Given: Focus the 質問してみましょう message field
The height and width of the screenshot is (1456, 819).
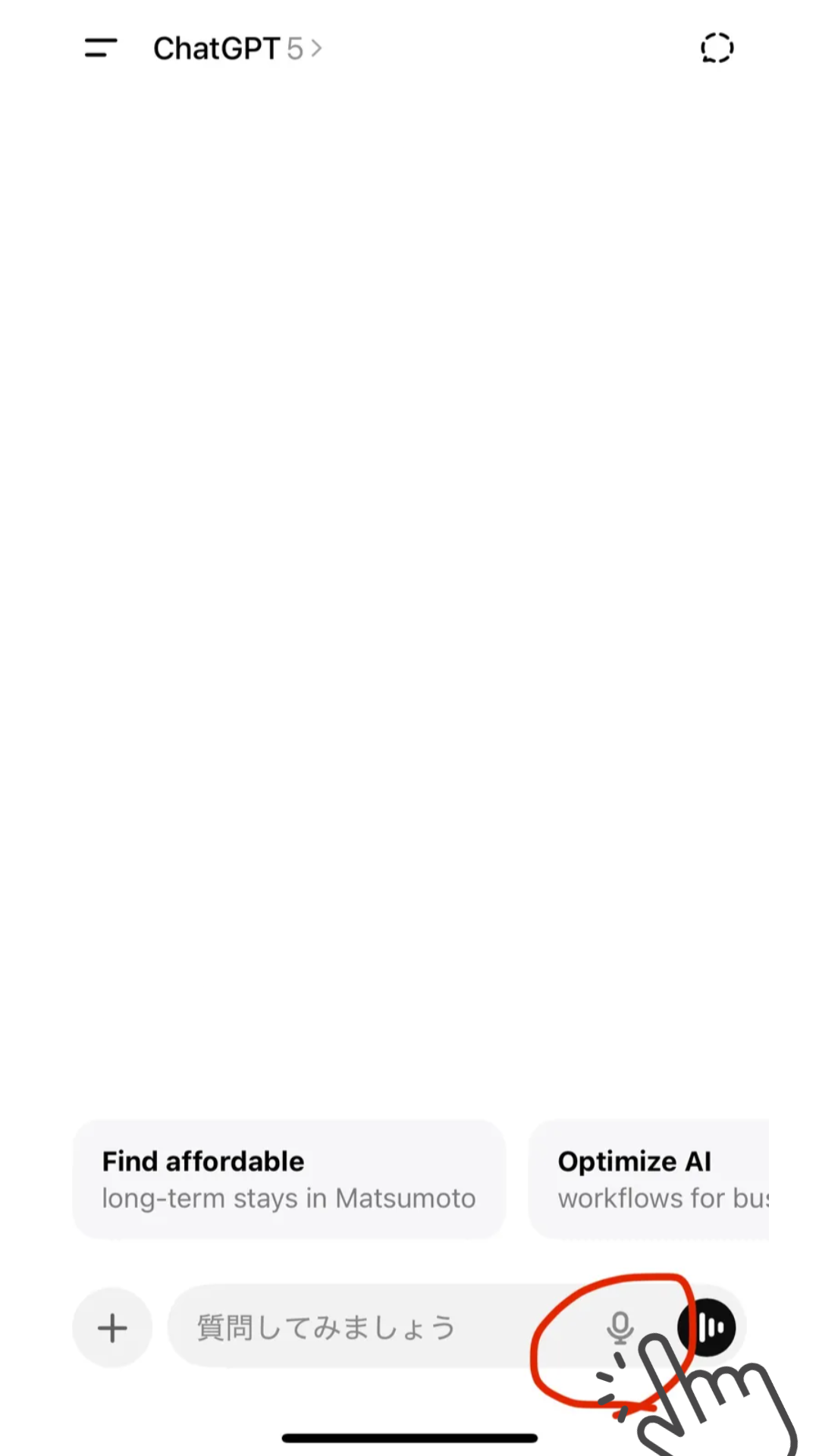Looking at the screenshot, I should click(364, 1327).
